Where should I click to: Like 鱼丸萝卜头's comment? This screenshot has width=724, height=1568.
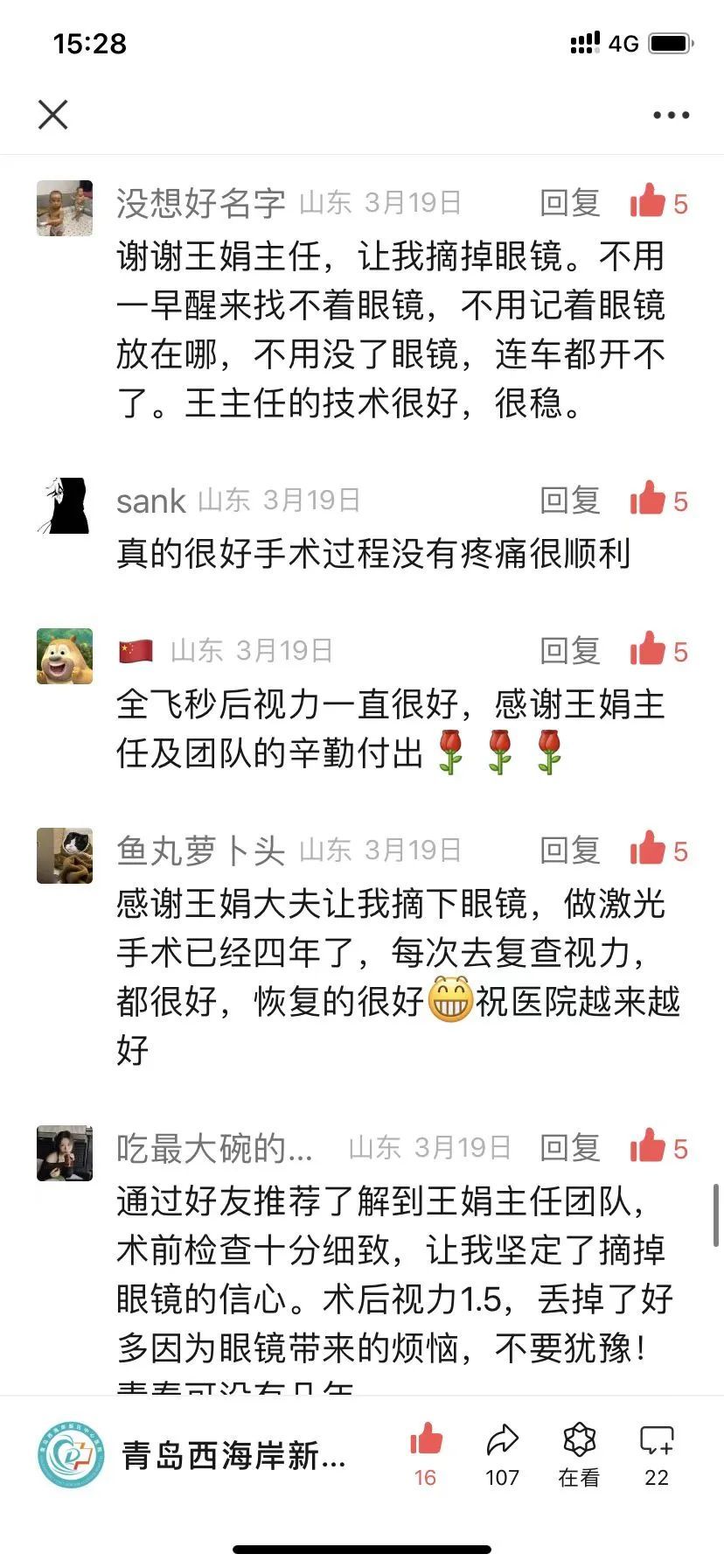(658, 850)
